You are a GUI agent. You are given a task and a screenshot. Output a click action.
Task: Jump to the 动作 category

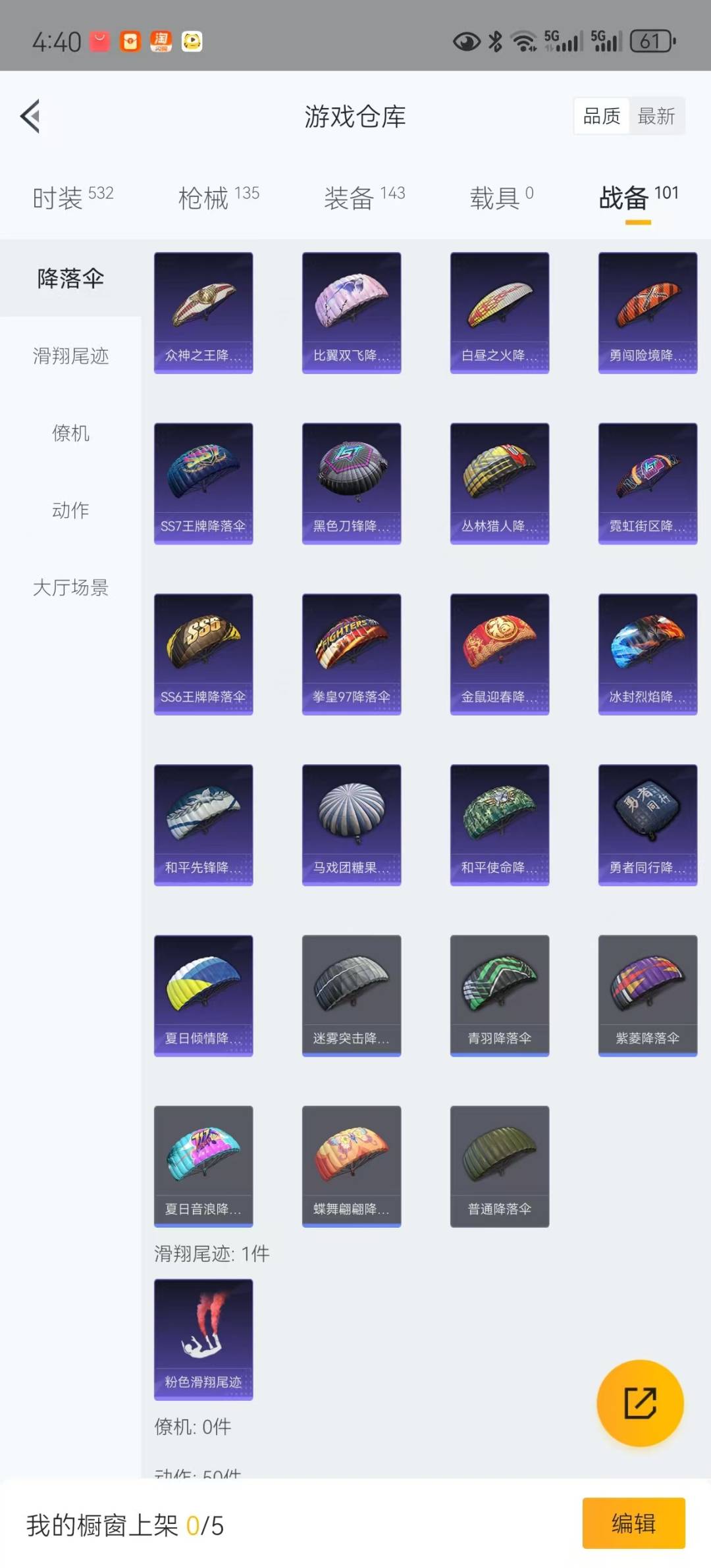click(x=70, y=510)
